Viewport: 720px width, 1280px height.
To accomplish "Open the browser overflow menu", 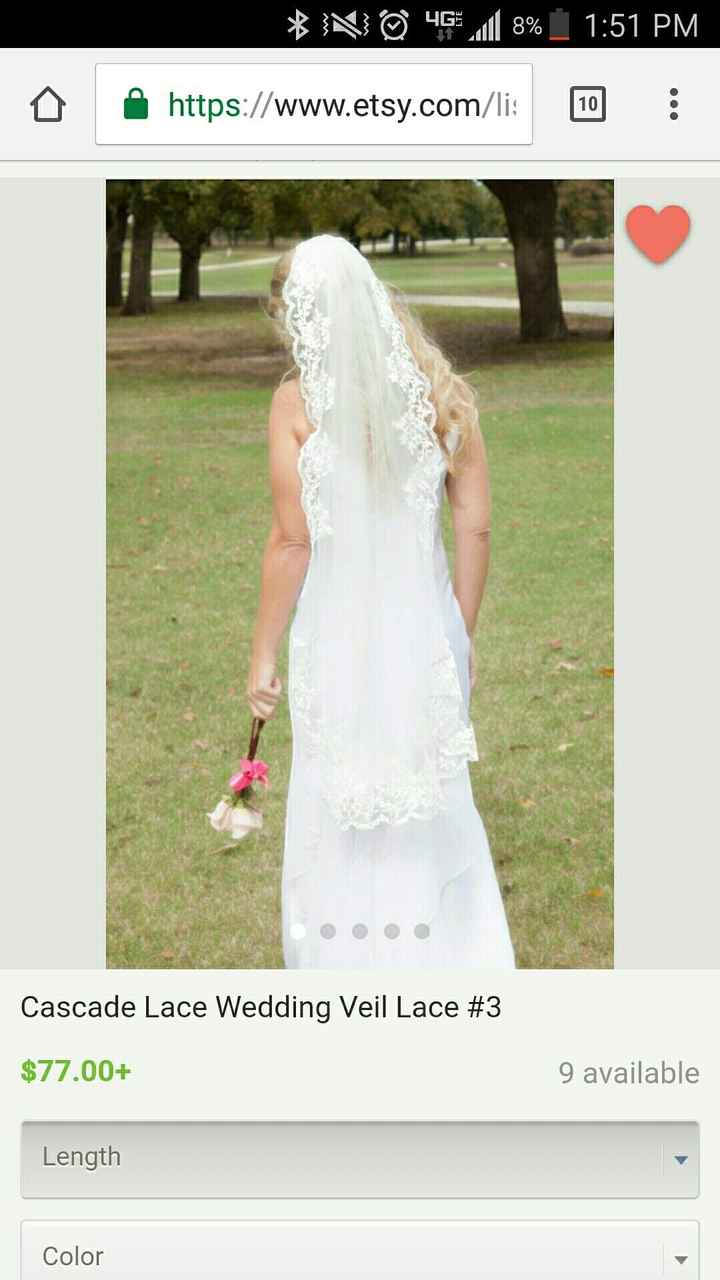I will coord(674,104).
